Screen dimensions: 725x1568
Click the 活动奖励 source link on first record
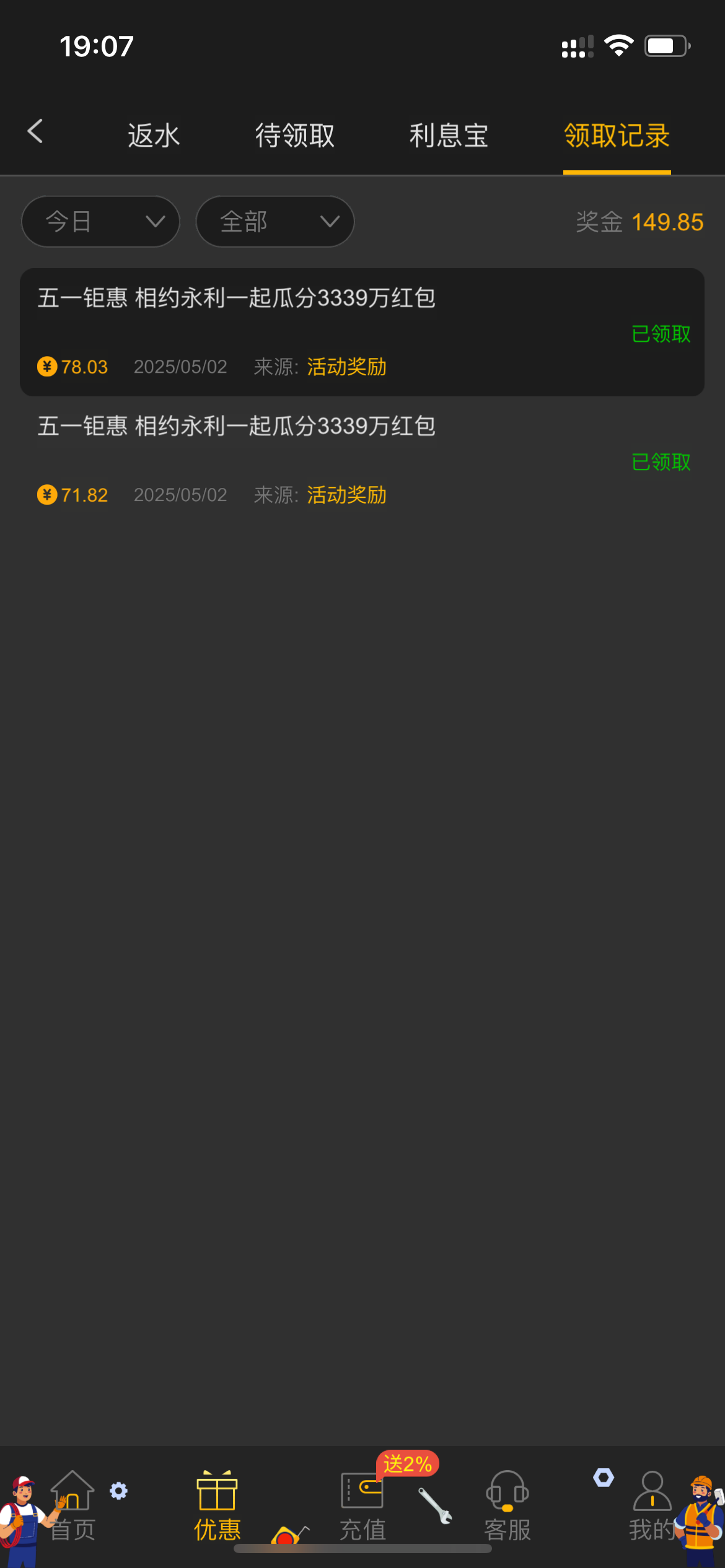[x=346, y=367]
